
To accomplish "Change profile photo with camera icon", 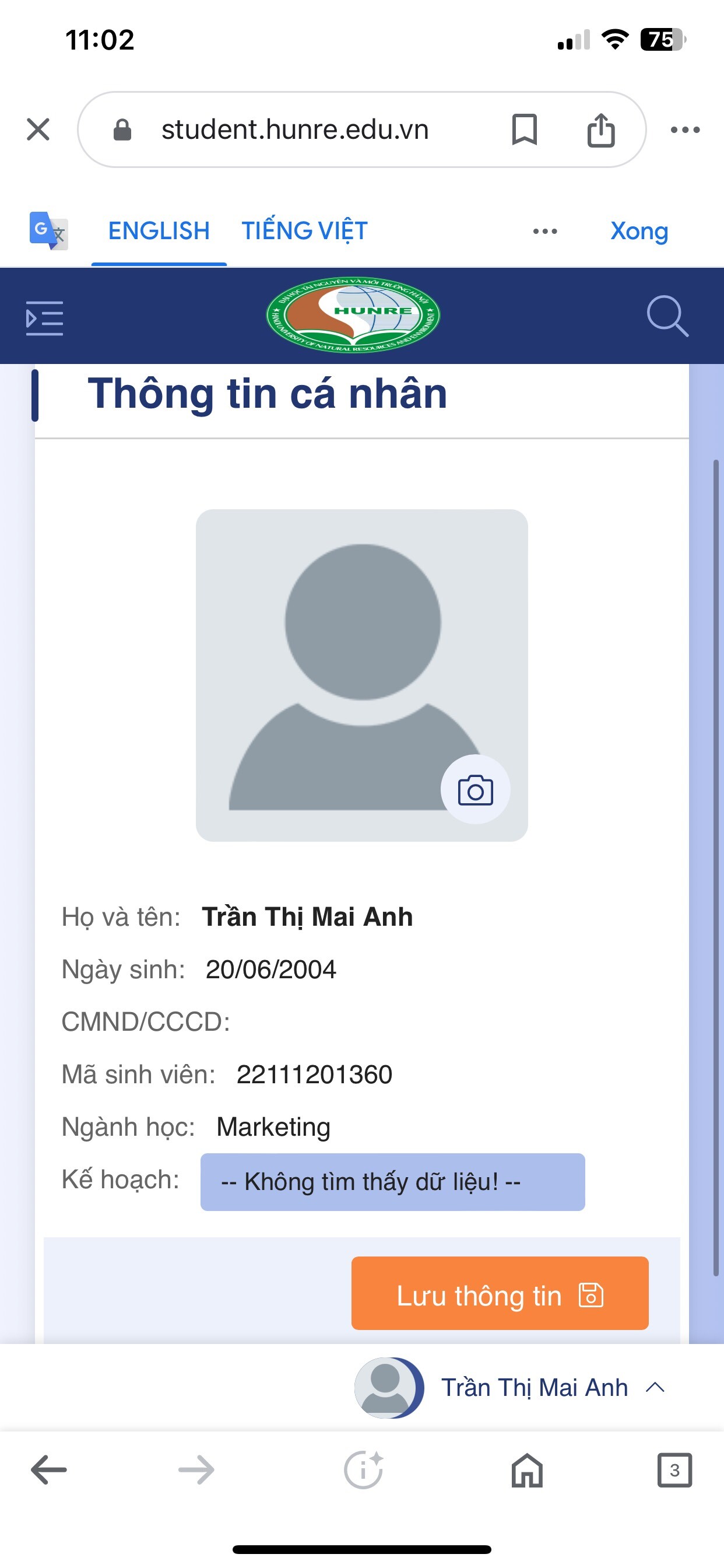I will point(475,790).
